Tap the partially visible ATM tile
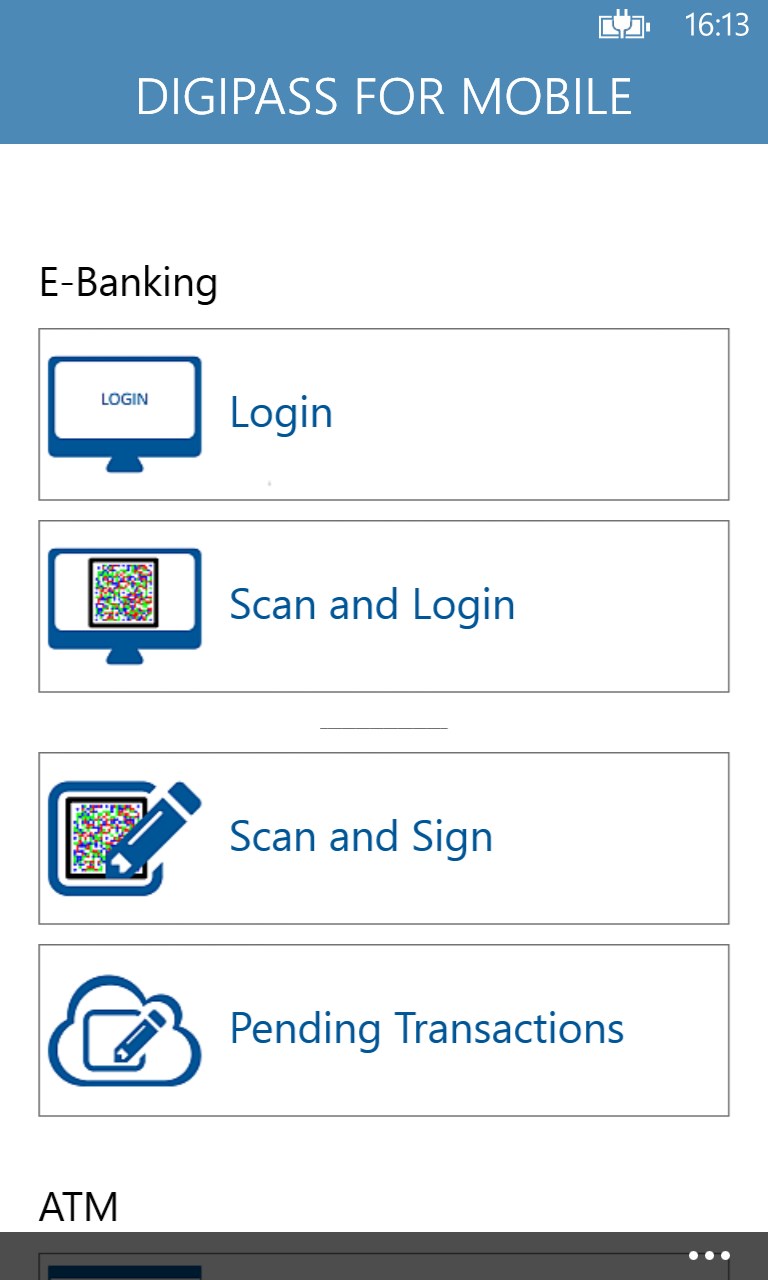The width and height of the screenshot is (768, 1280). click(x=384, y=1268)
